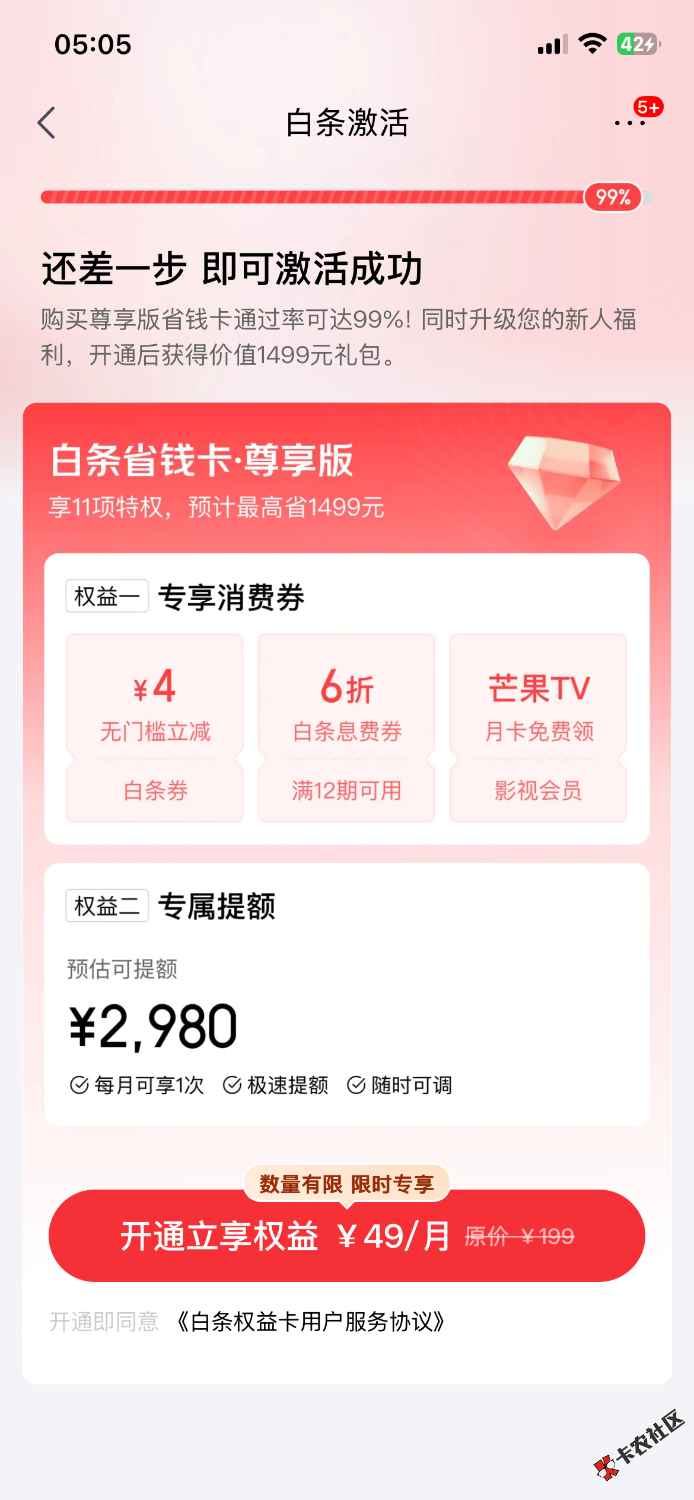Open the three-dot more menu
The image size is (694, 1500).
coord(630,123)
